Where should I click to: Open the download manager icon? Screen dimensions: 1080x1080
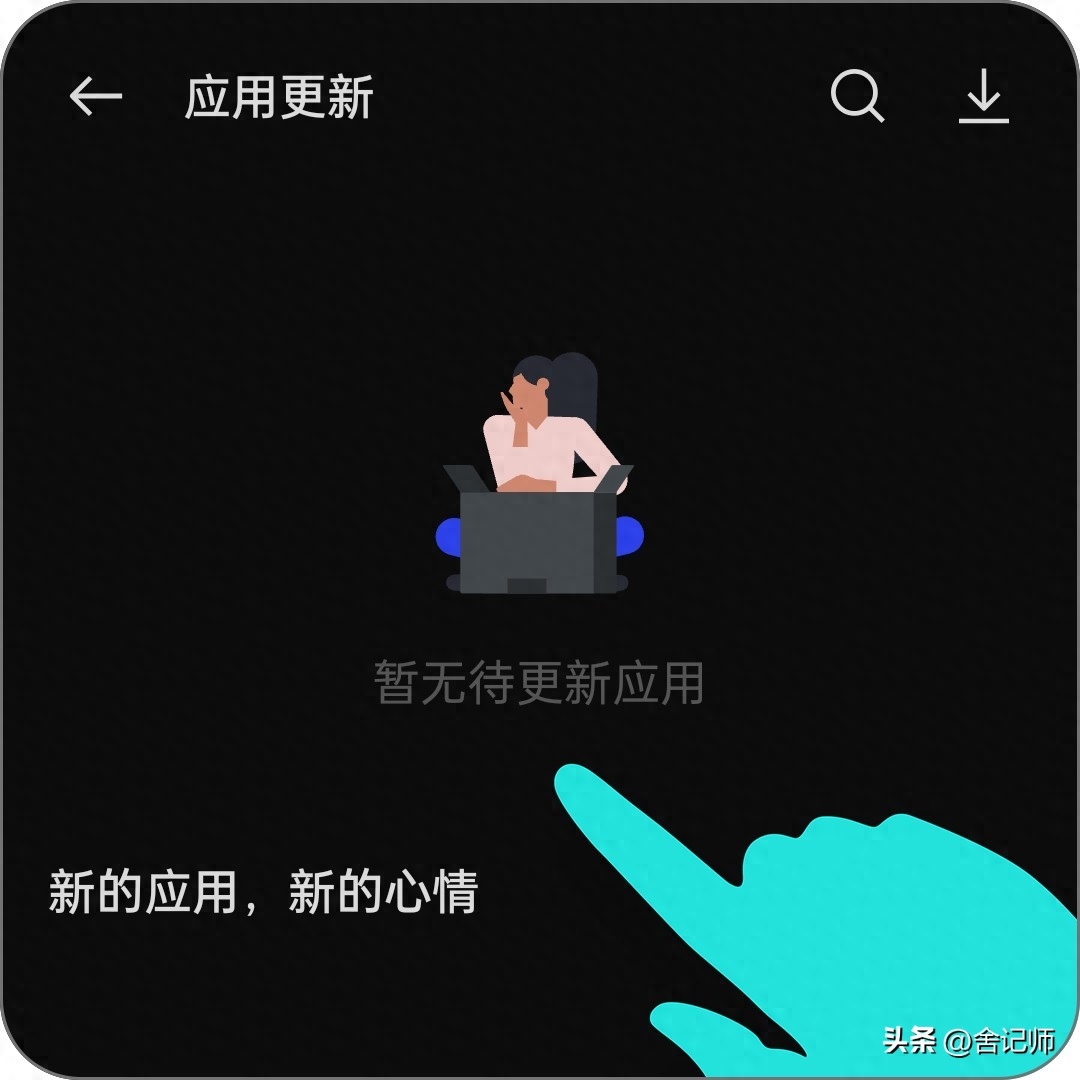pos(984,97)
